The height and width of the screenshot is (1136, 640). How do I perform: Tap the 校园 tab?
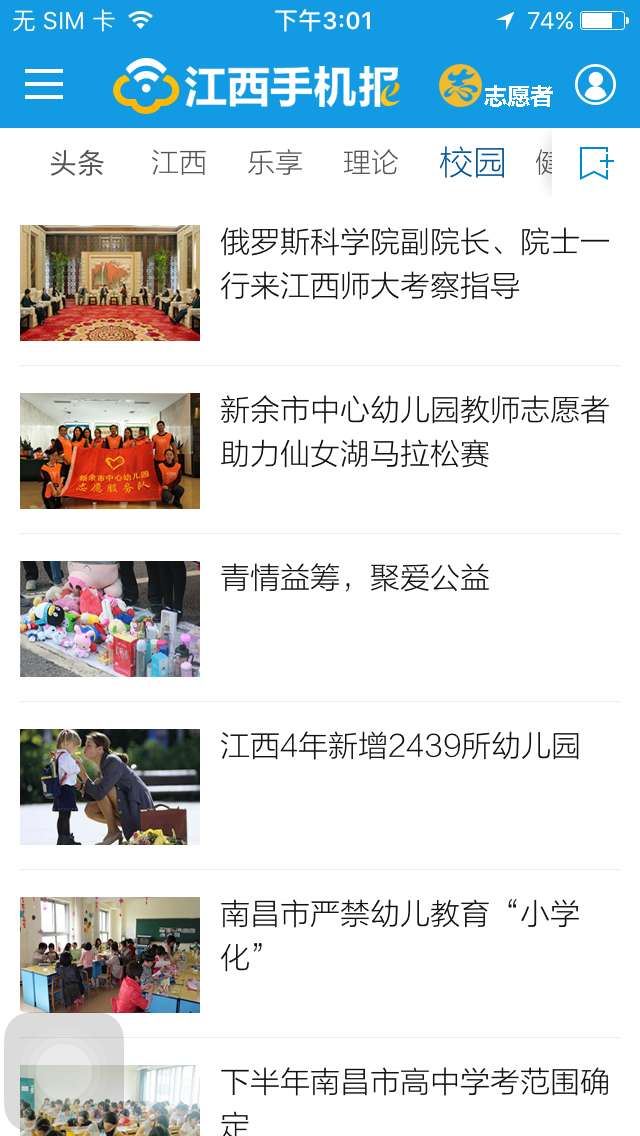[472, 163]
